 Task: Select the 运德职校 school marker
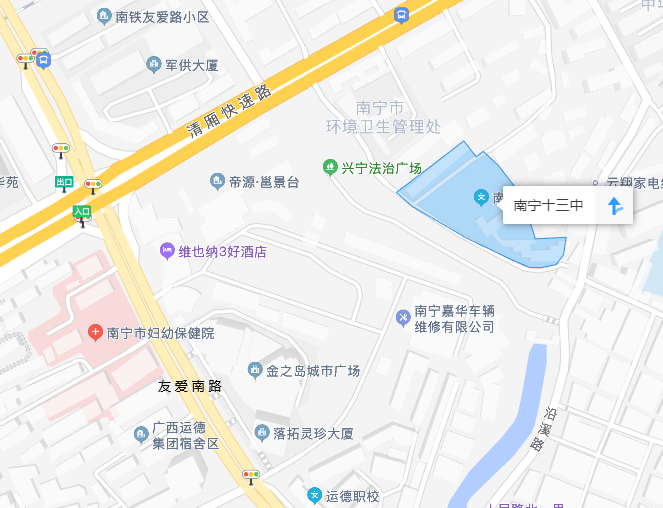pyautogui.click(x=314, y=496)
